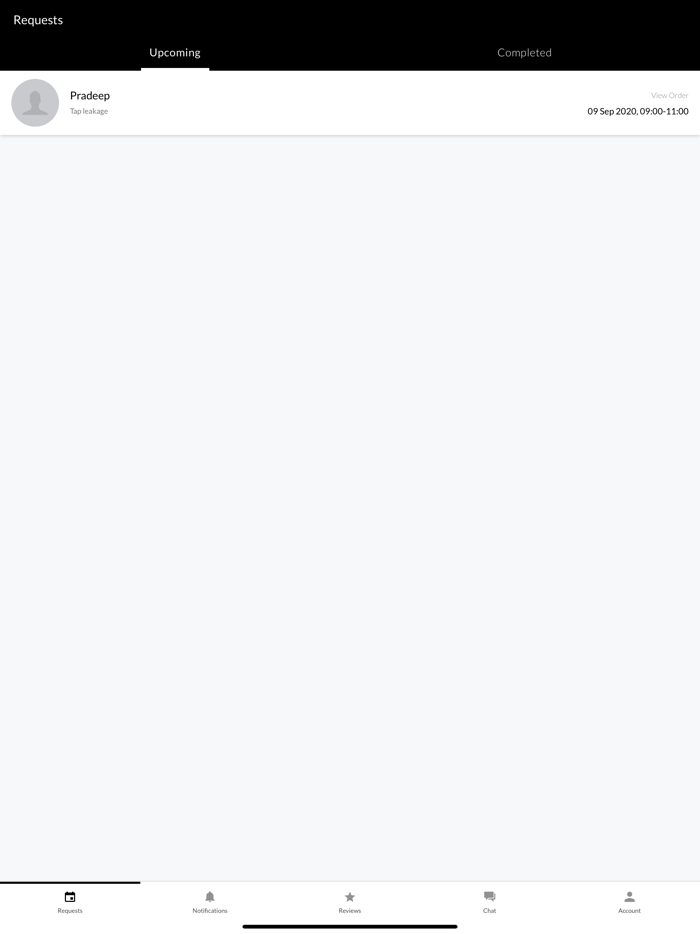Open the Chat tab
Viewport: 700px width, 934px height.
click(489, 902)
